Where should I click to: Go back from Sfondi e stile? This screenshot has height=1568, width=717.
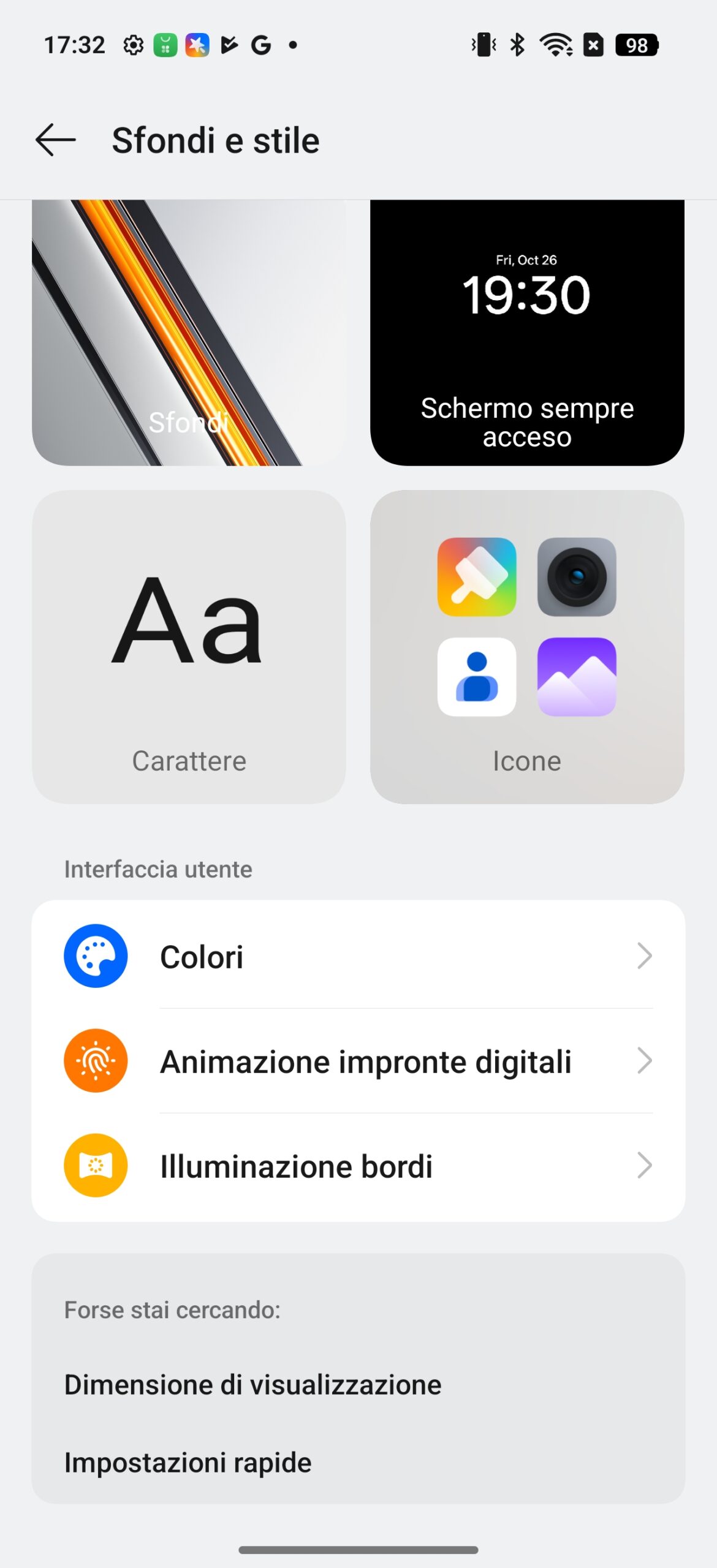(56, 140)
